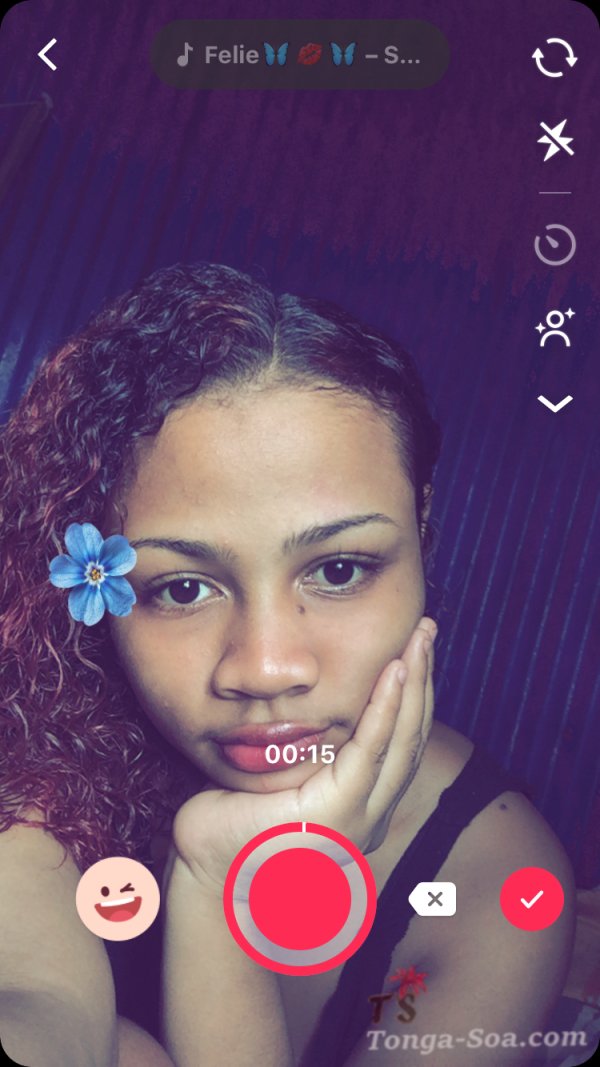600x1067 pixels.
Task: Go back using the top-left arrow
Action: pos(48,55)
